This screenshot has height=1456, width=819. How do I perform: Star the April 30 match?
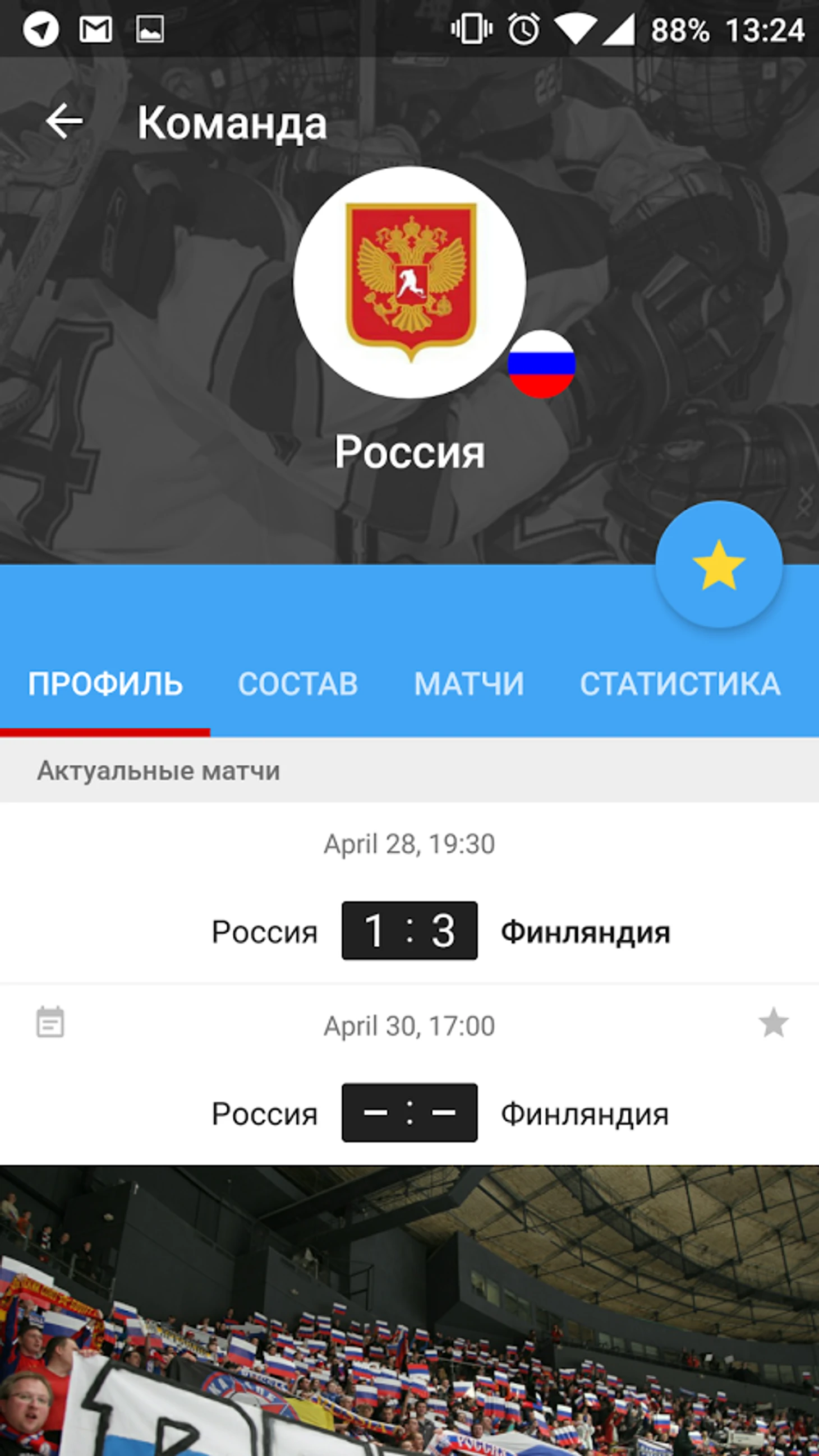pos(773,1023)
